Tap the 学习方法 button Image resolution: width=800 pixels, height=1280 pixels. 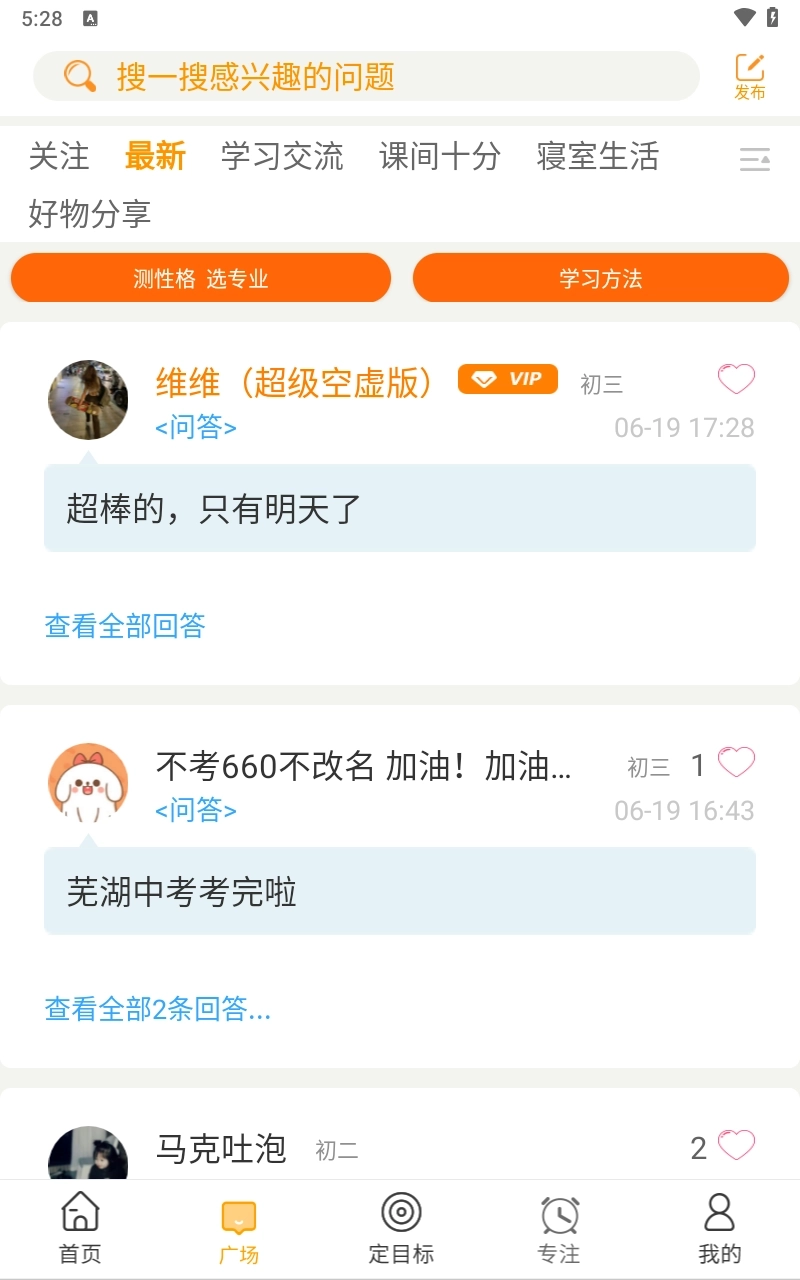click(x=601, y=278)
